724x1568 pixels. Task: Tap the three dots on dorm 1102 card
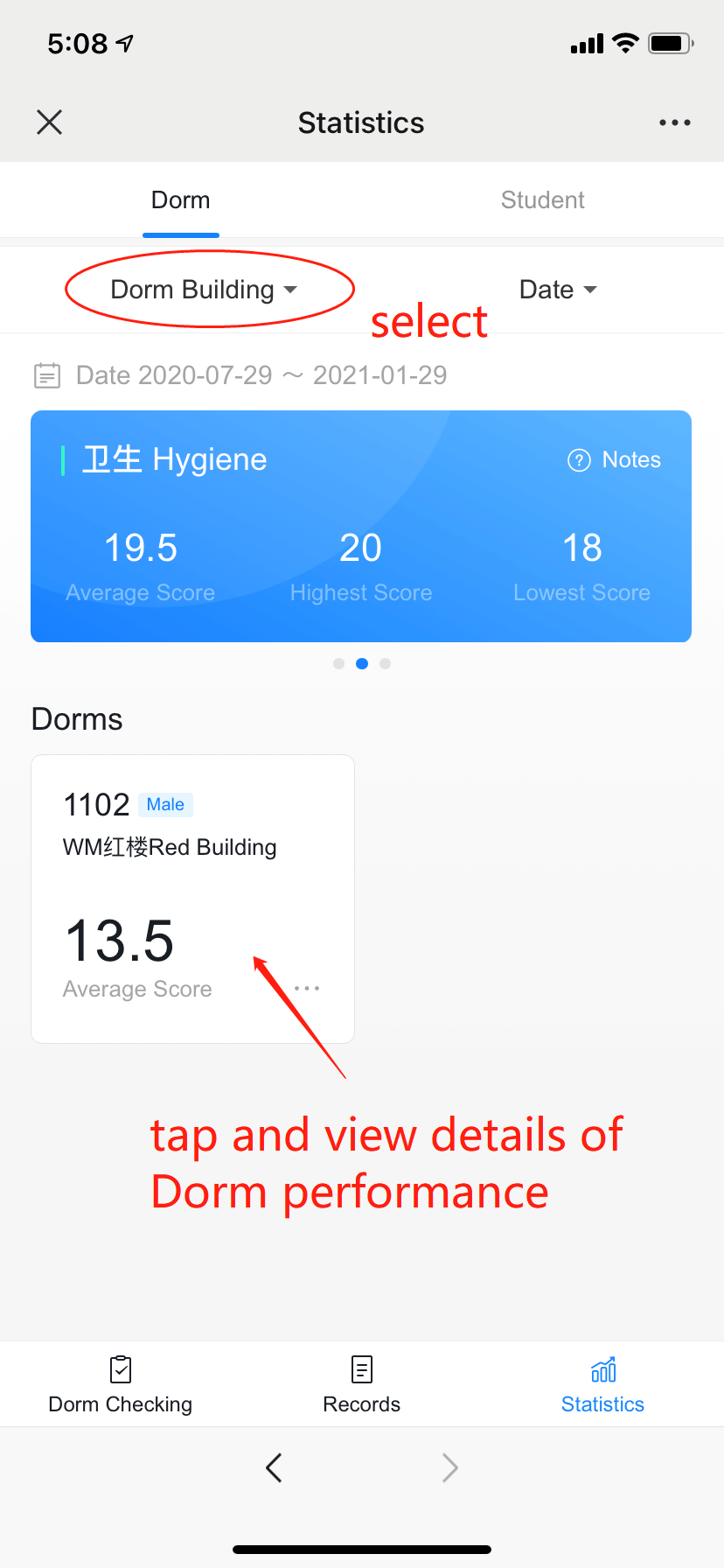pos(307,989)
